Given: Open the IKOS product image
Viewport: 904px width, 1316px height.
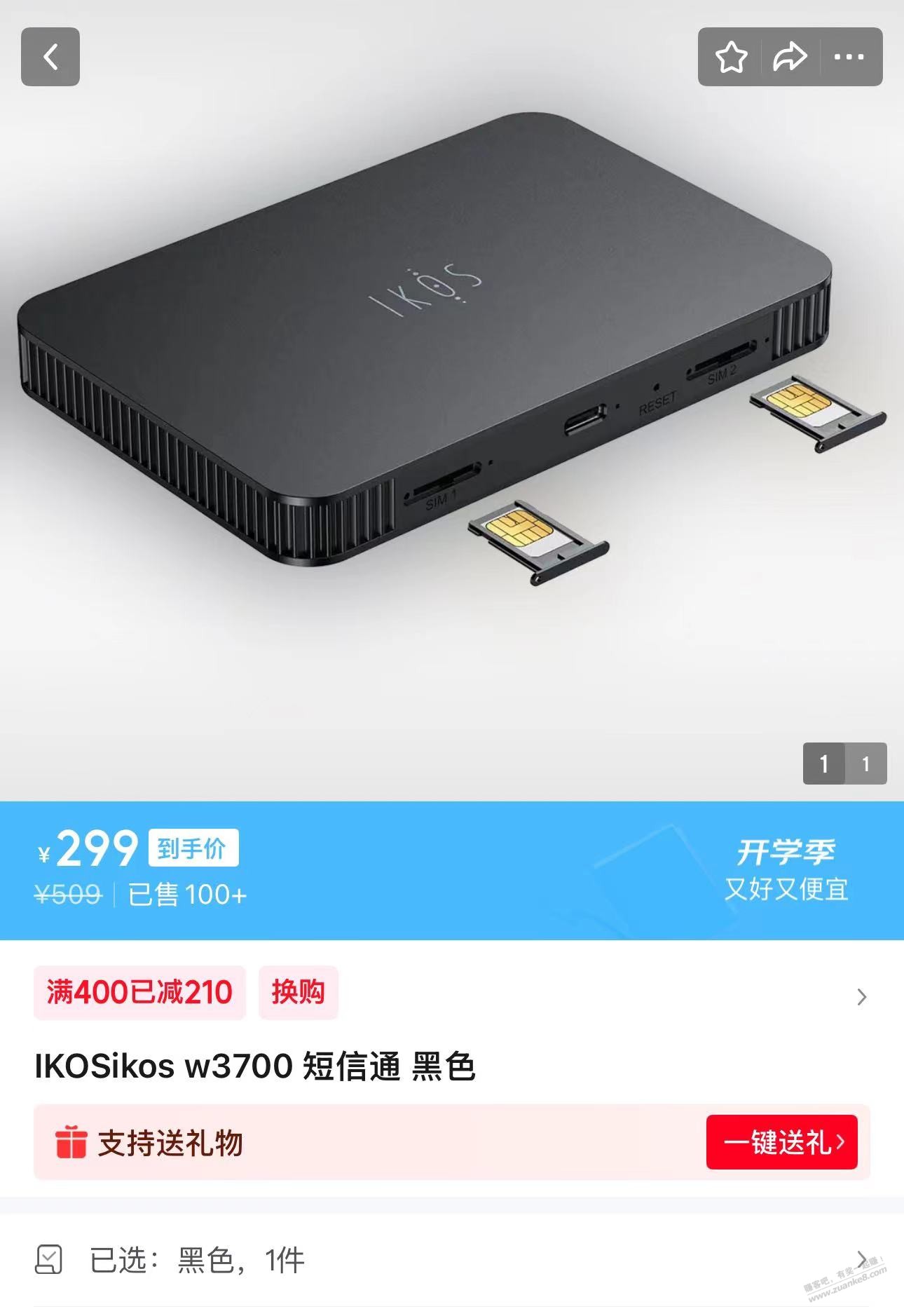Looking at the screenshot, I should point(452,401).
